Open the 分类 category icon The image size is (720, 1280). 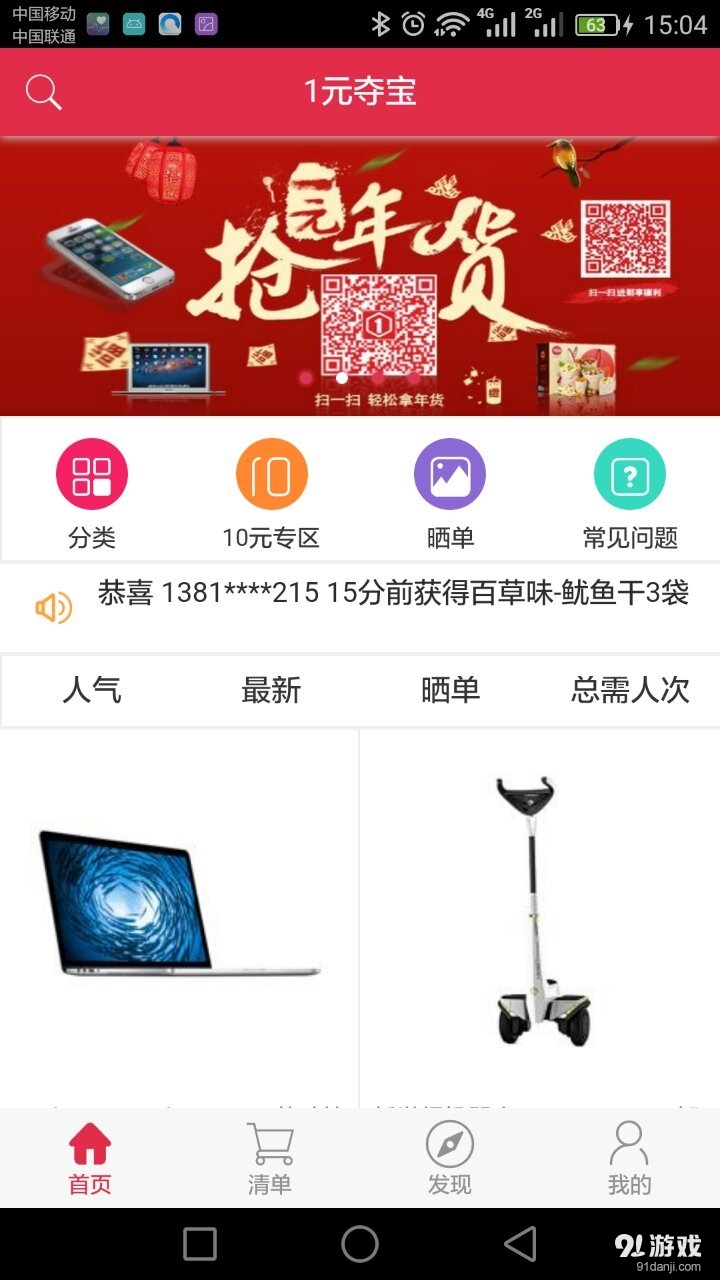click(x=91, y=473)
